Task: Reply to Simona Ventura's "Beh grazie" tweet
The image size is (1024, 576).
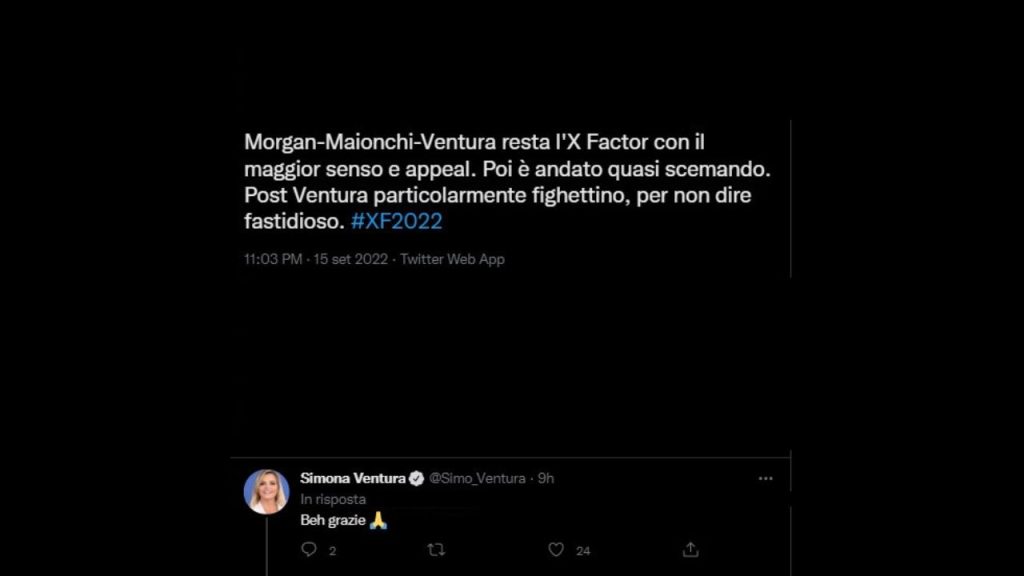Action: [x=309, y=549]
